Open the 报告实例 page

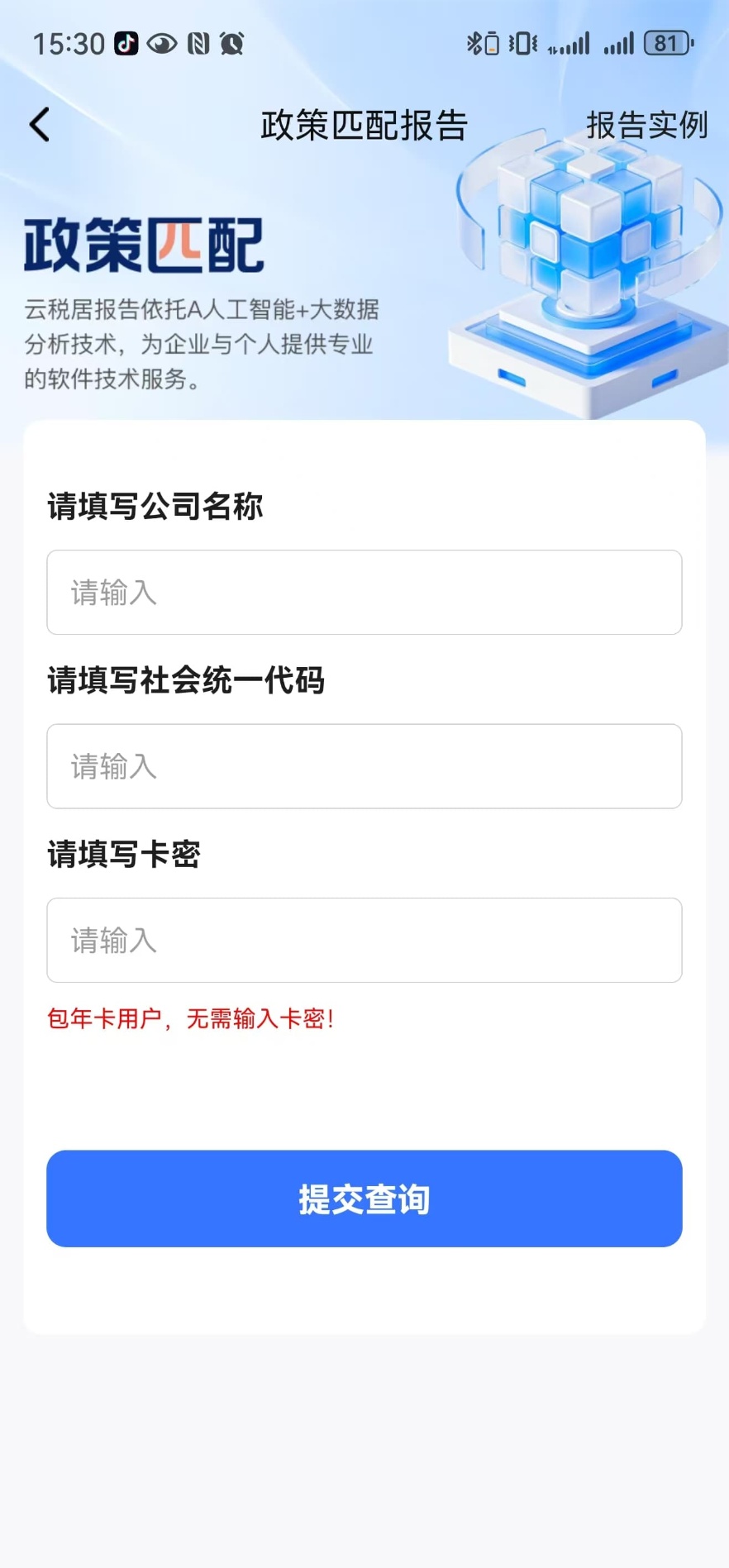(648, 124)
